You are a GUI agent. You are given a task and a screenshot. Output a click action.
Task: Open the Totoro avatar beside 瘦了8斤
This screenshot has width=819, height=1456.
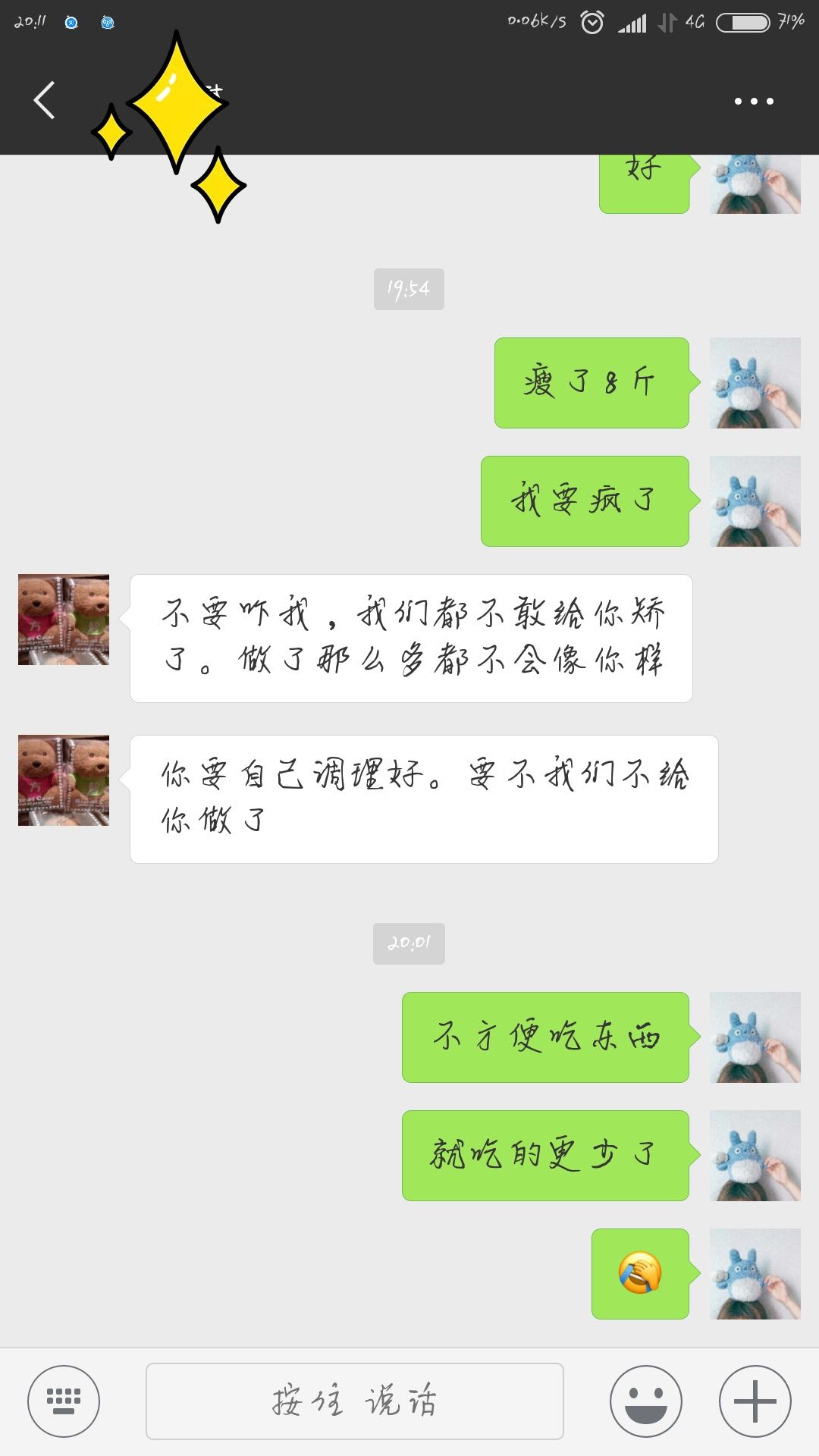[755, 383]
